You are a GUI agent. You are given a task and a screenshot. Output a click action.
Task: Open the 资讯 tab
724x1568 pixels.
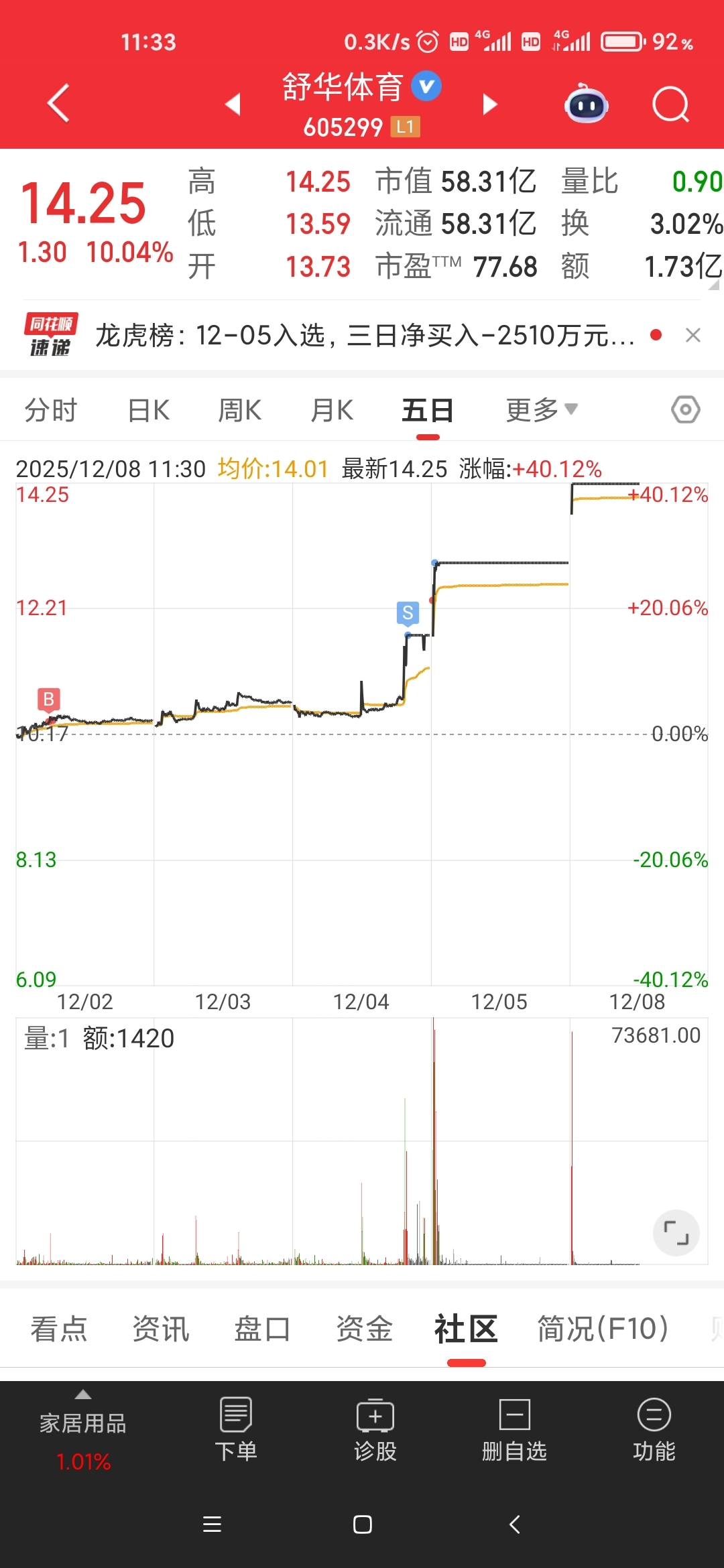[x=161, y=1329]
